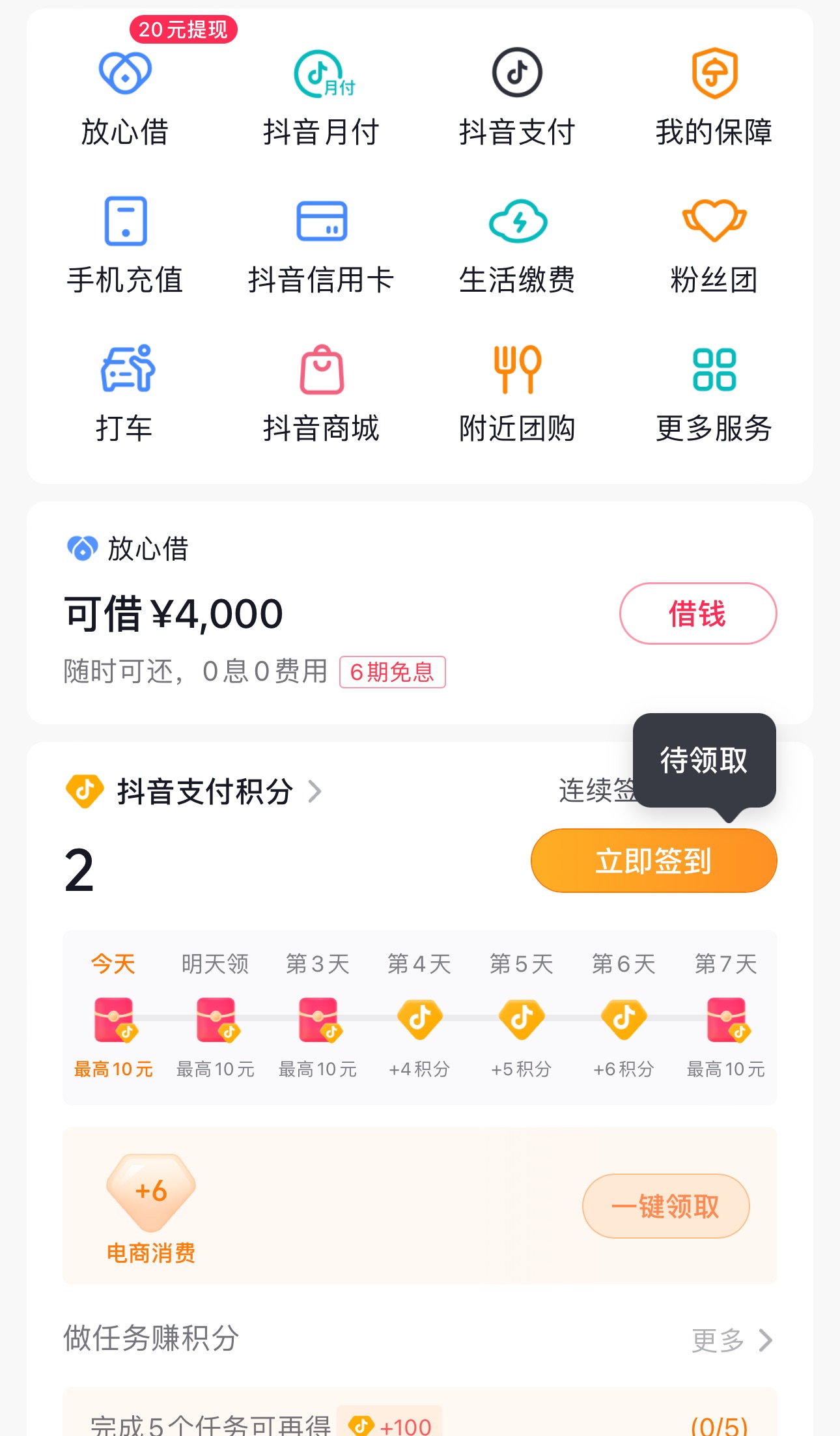
Task: Open 生活缴费 utility bills
Action: [x=517, y=246]
